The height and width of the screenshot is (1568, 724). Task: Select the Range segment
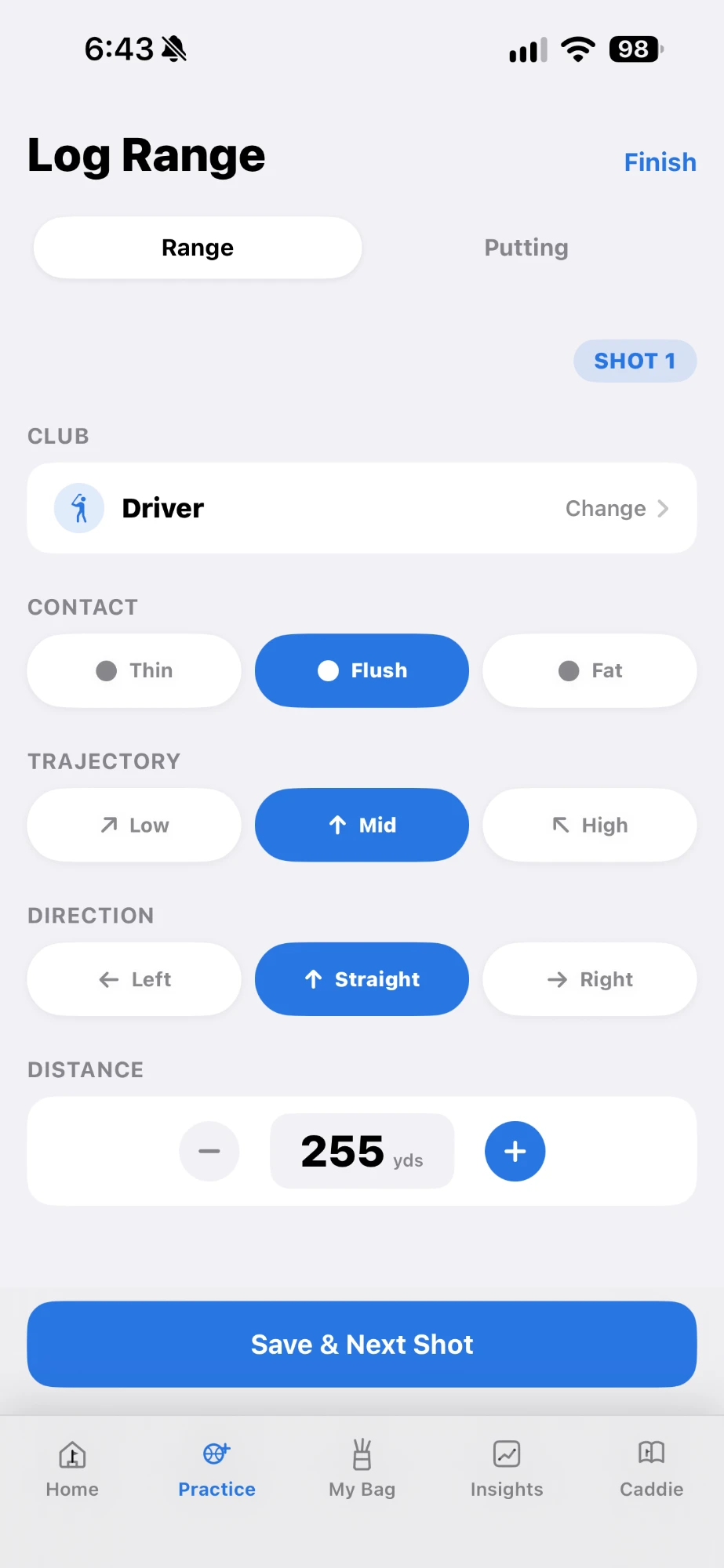coord(198,248)
